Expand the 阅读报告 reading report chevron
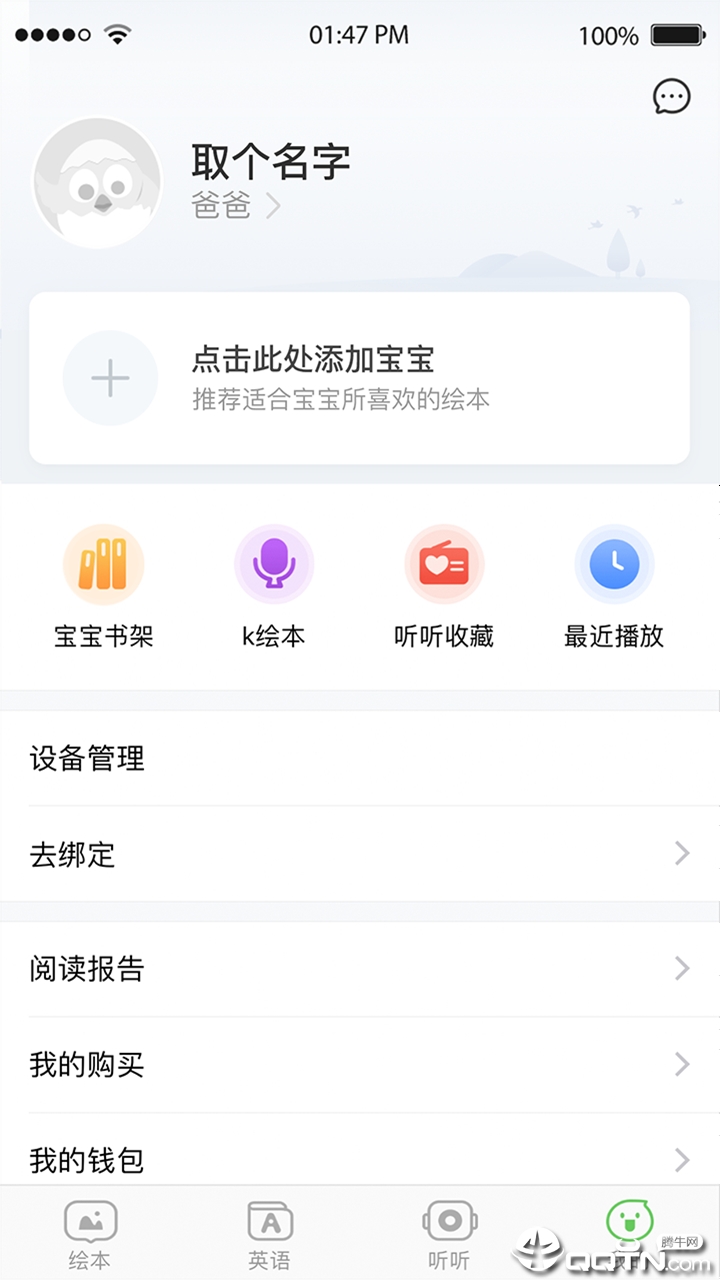This screenshot has height=1280, width=720. (684, 968)
